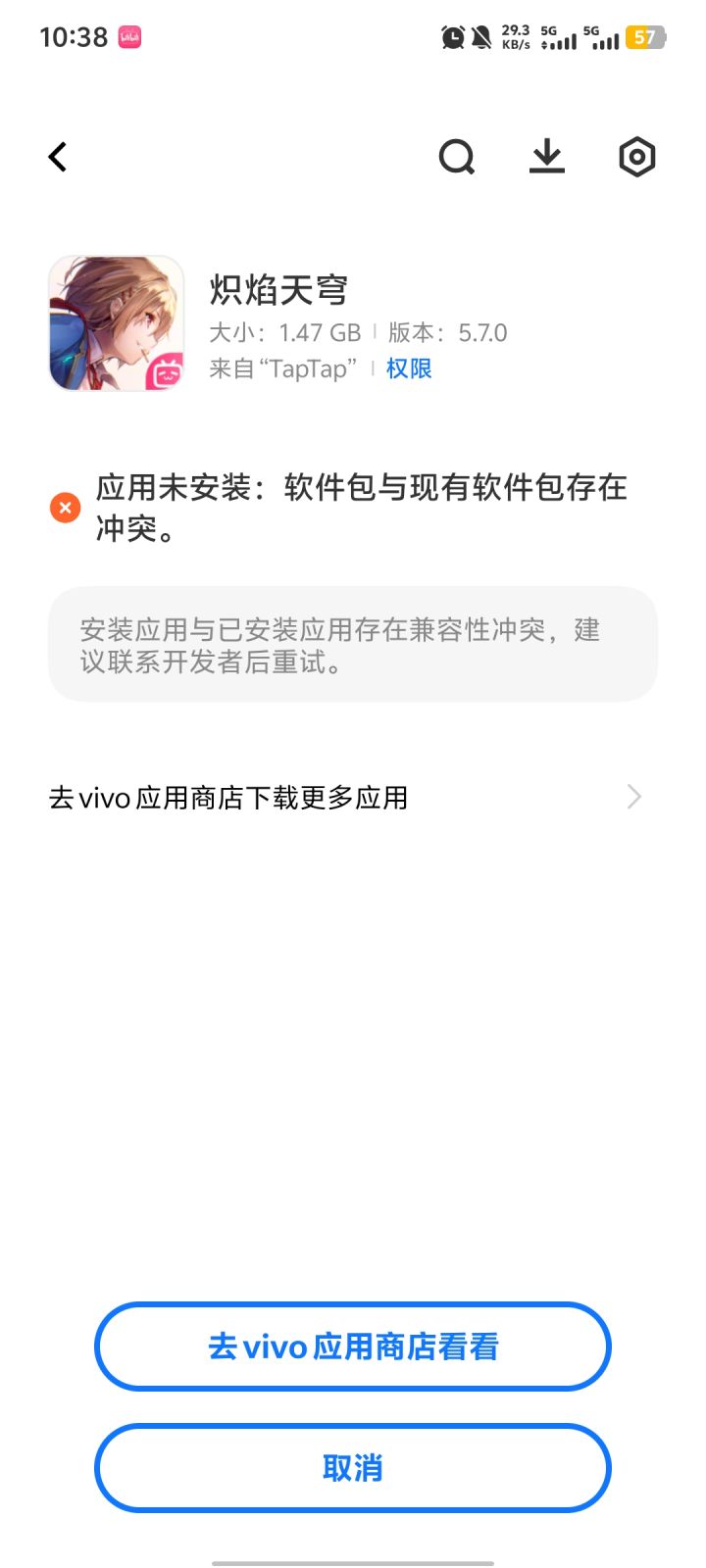Tap the network speed 29.3 KB/s display

517,36
